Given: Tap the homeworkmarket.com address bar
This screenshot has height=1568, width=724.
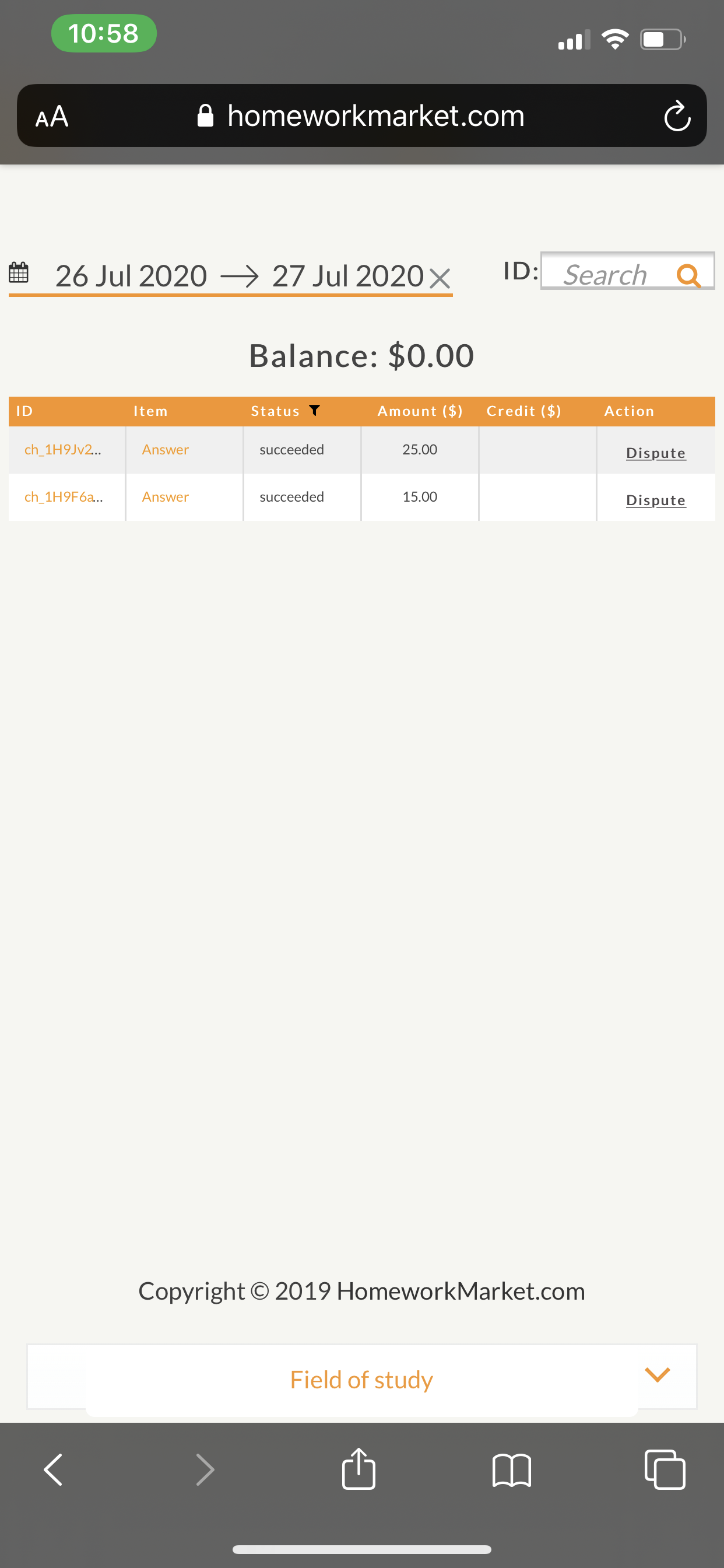Looking at the screenshot, I should [x=362, y=116].
